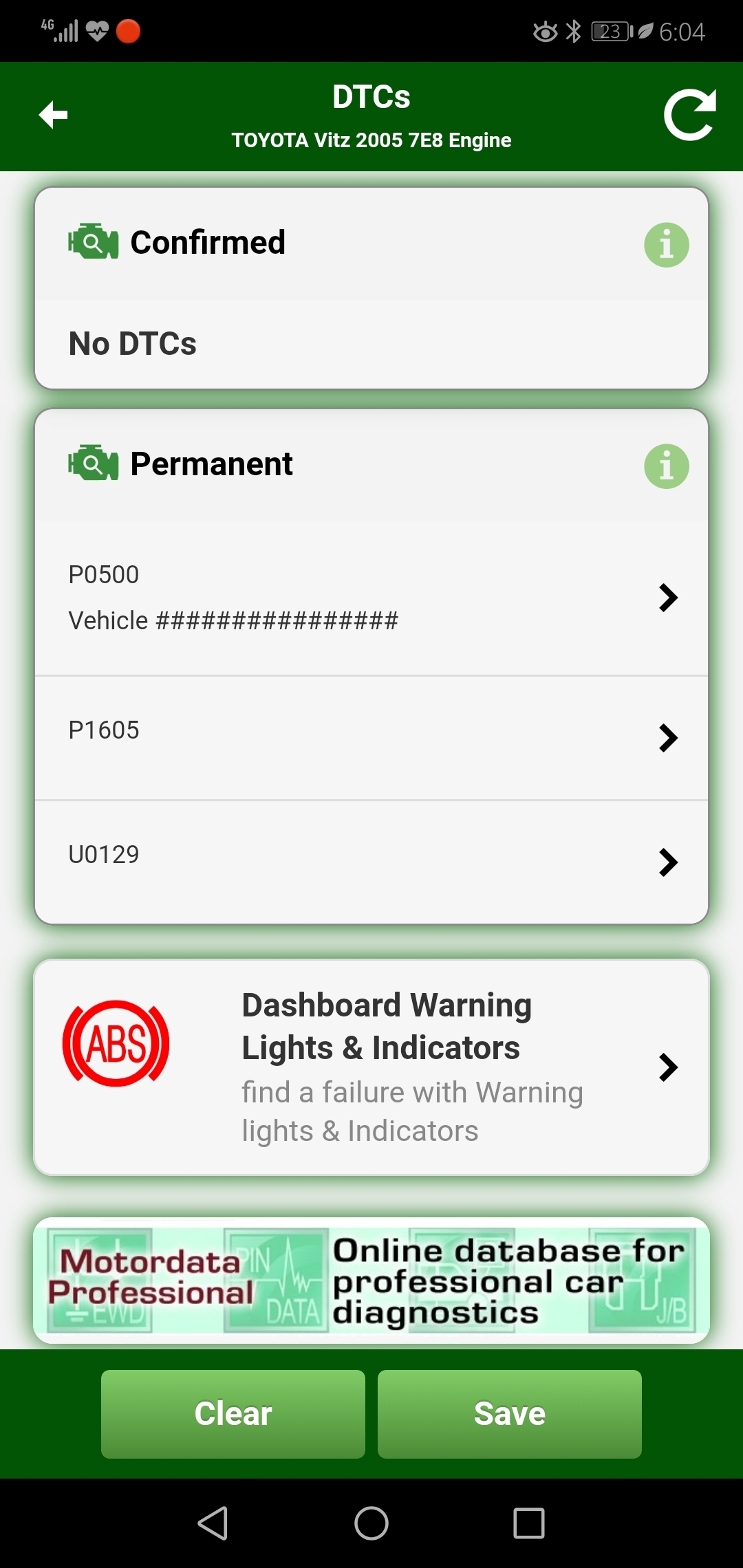Go to the Android home screen
The width and height of the screenshot is (743, 1568).
371,1523
